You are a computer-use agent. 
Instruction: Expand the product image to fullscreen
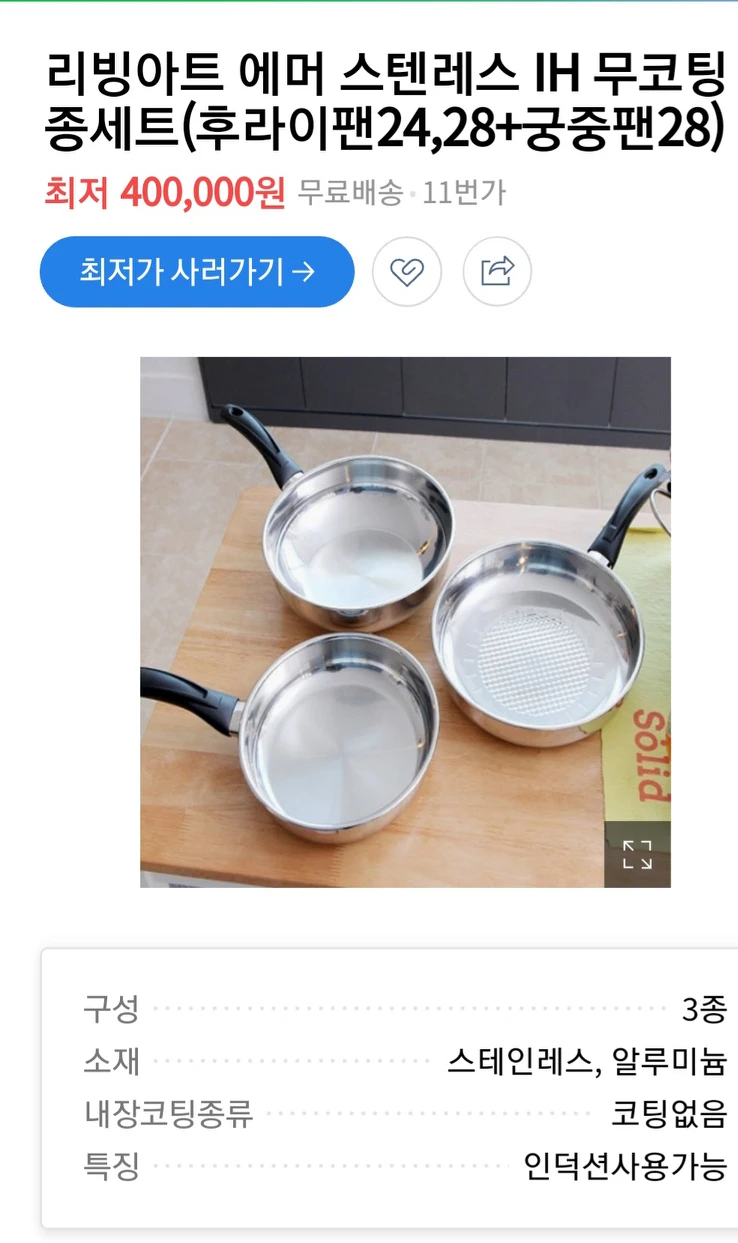(637, 854)
